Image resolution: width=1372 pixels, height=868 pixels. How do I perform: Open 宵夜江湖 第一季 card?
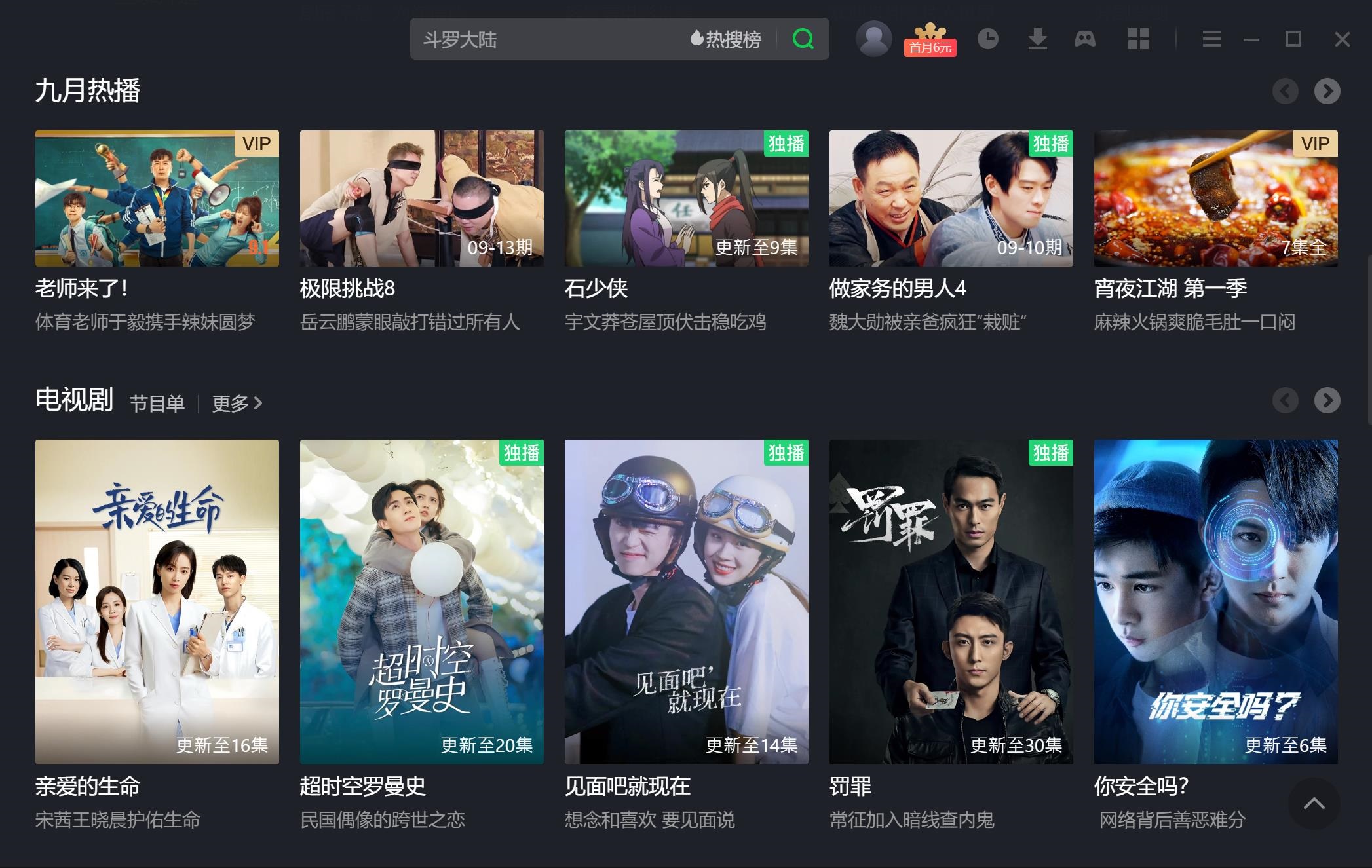coord(1215,198)
